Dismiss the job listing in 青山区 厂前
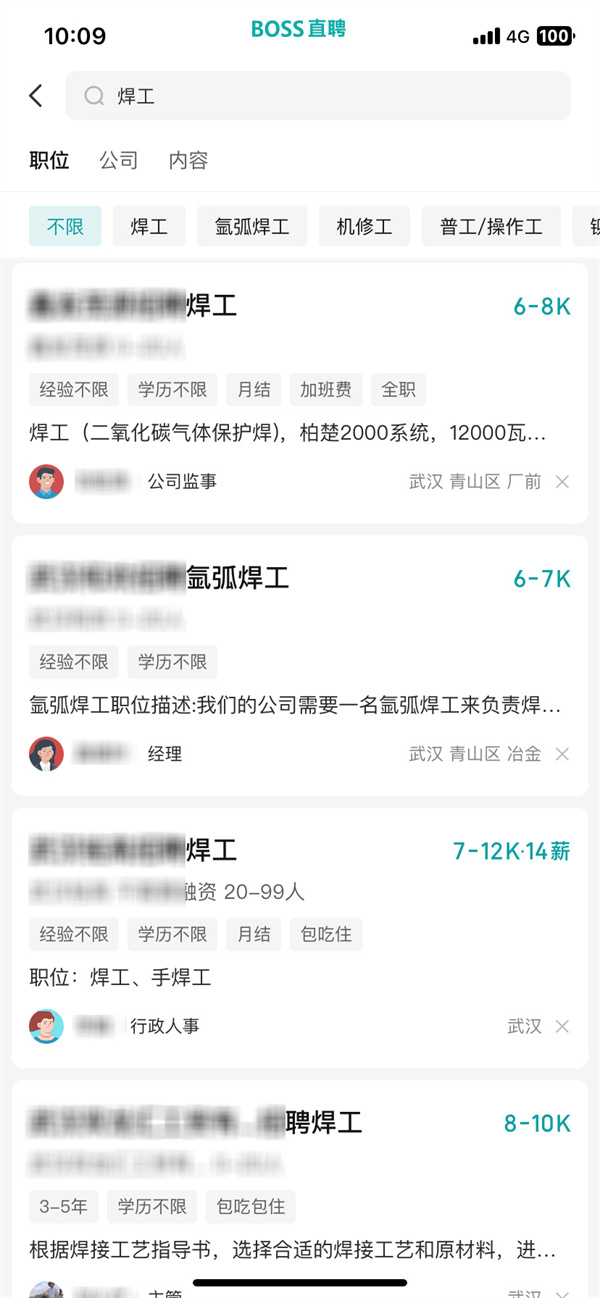The height and width of the screenshot is (1298, 600). click(562, 482)
